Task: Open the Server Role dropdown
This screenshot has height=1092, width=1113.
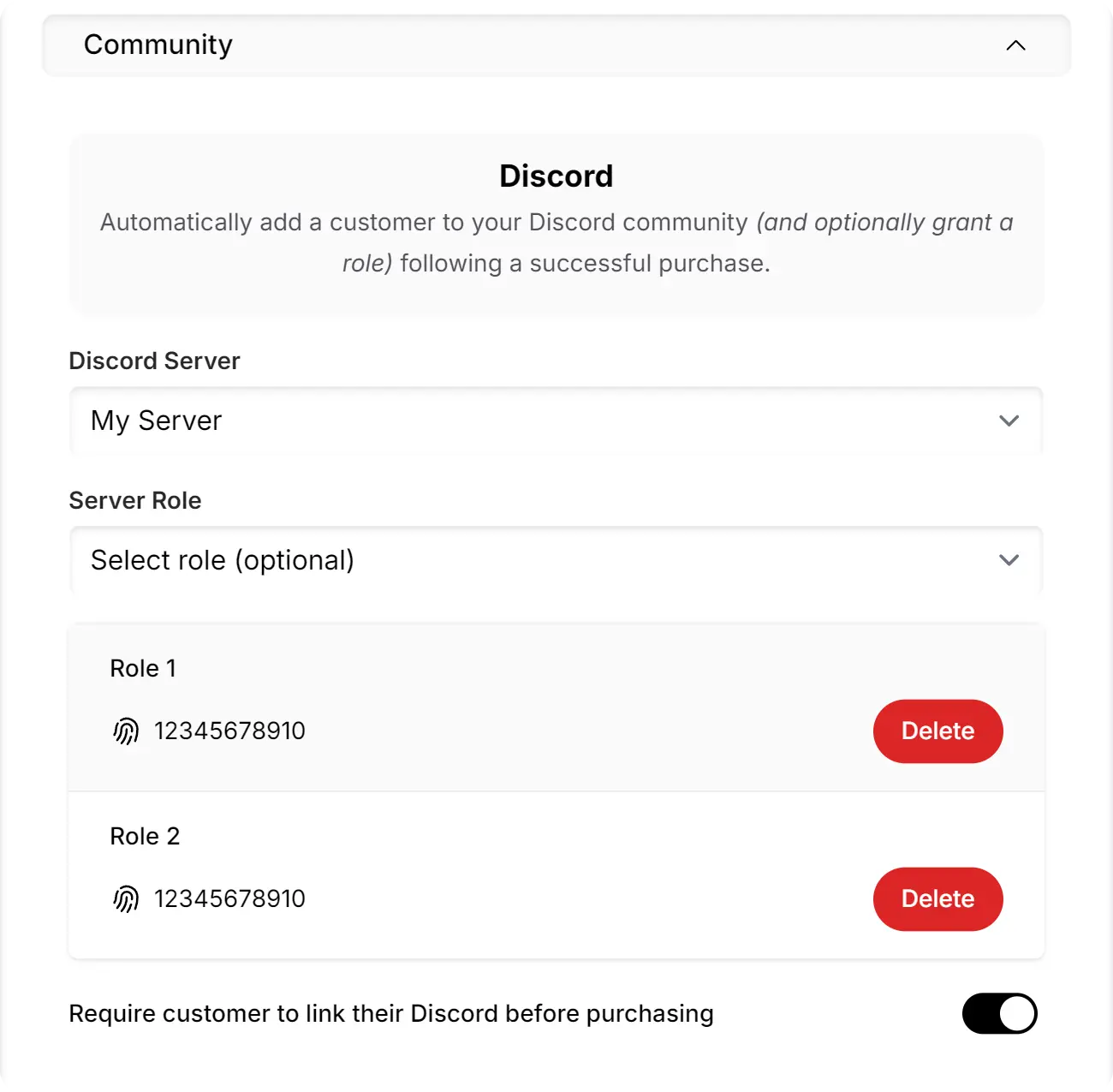Action: tap(556, 560)
